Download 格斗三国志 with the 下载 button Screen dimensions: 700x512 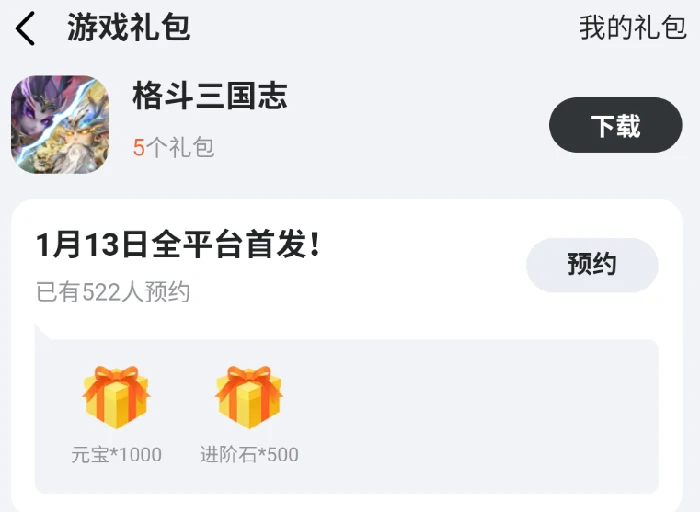click(615, 125)
